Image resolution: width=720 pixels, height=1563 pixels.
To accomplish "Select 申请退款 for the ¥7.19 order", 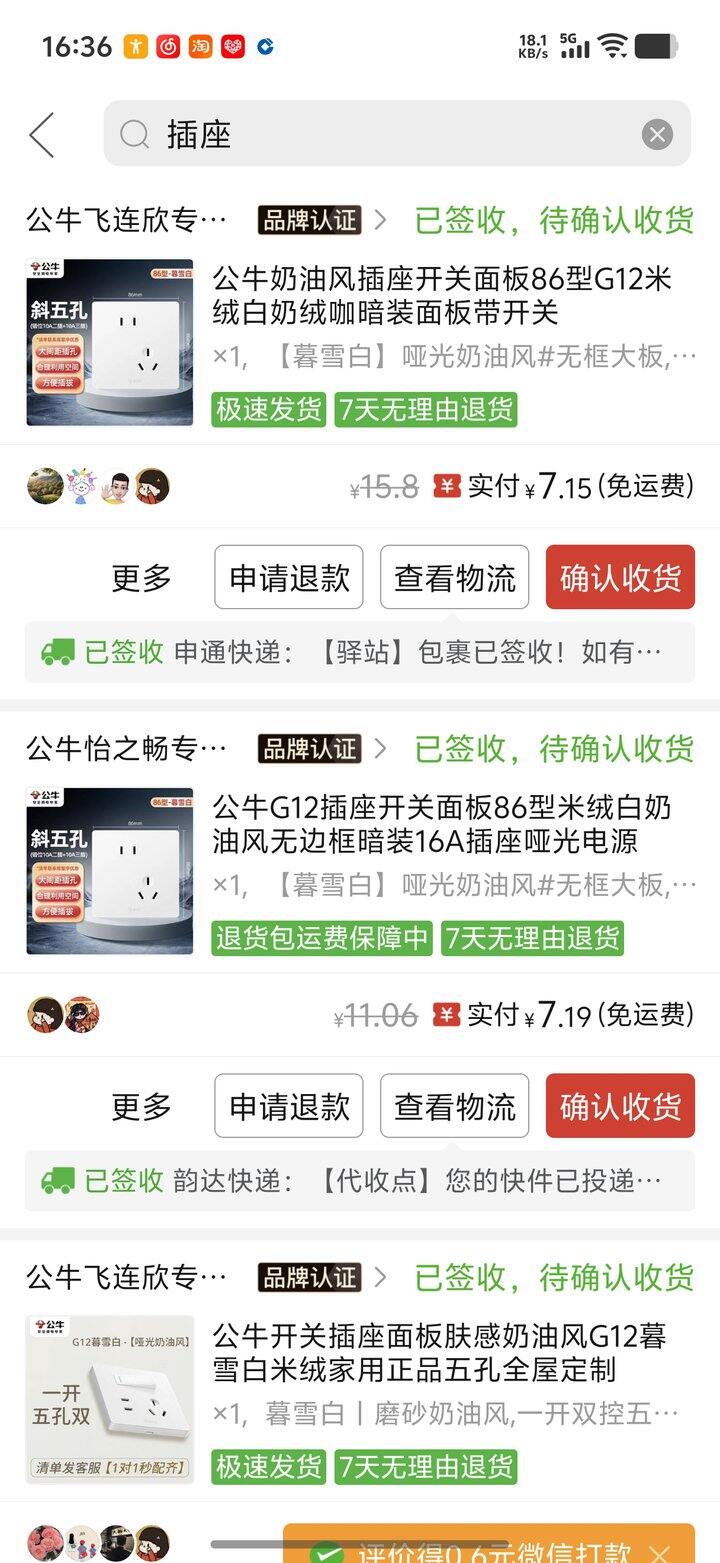I will point(289,1106).
